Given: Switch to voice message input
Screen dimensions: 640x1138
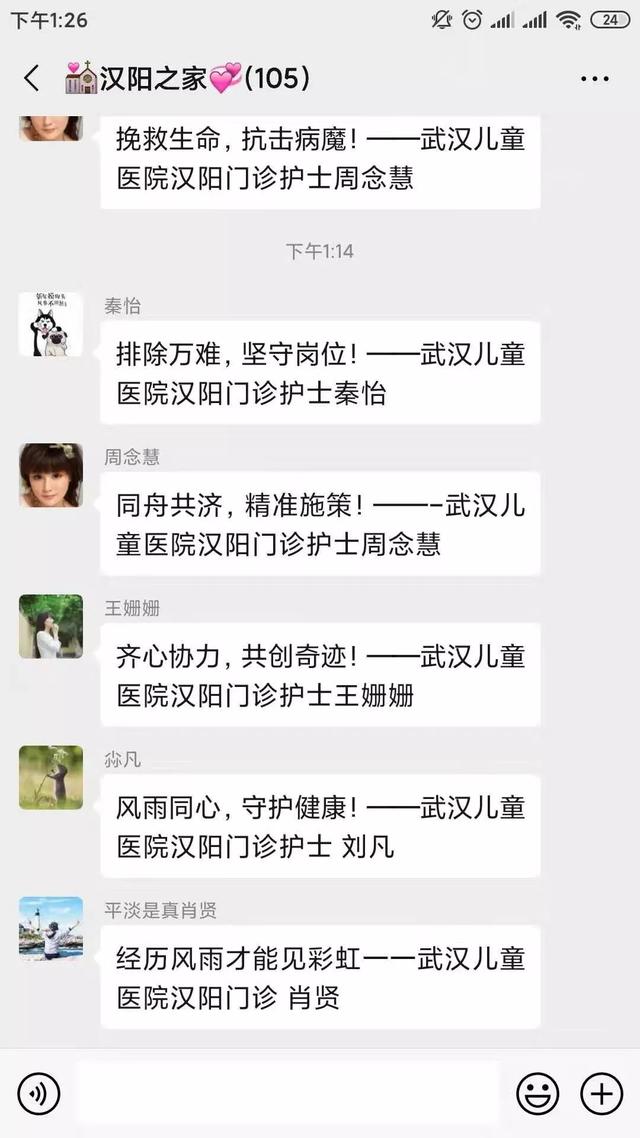Looking at the screenshot, I should (x=39, y=1094).
